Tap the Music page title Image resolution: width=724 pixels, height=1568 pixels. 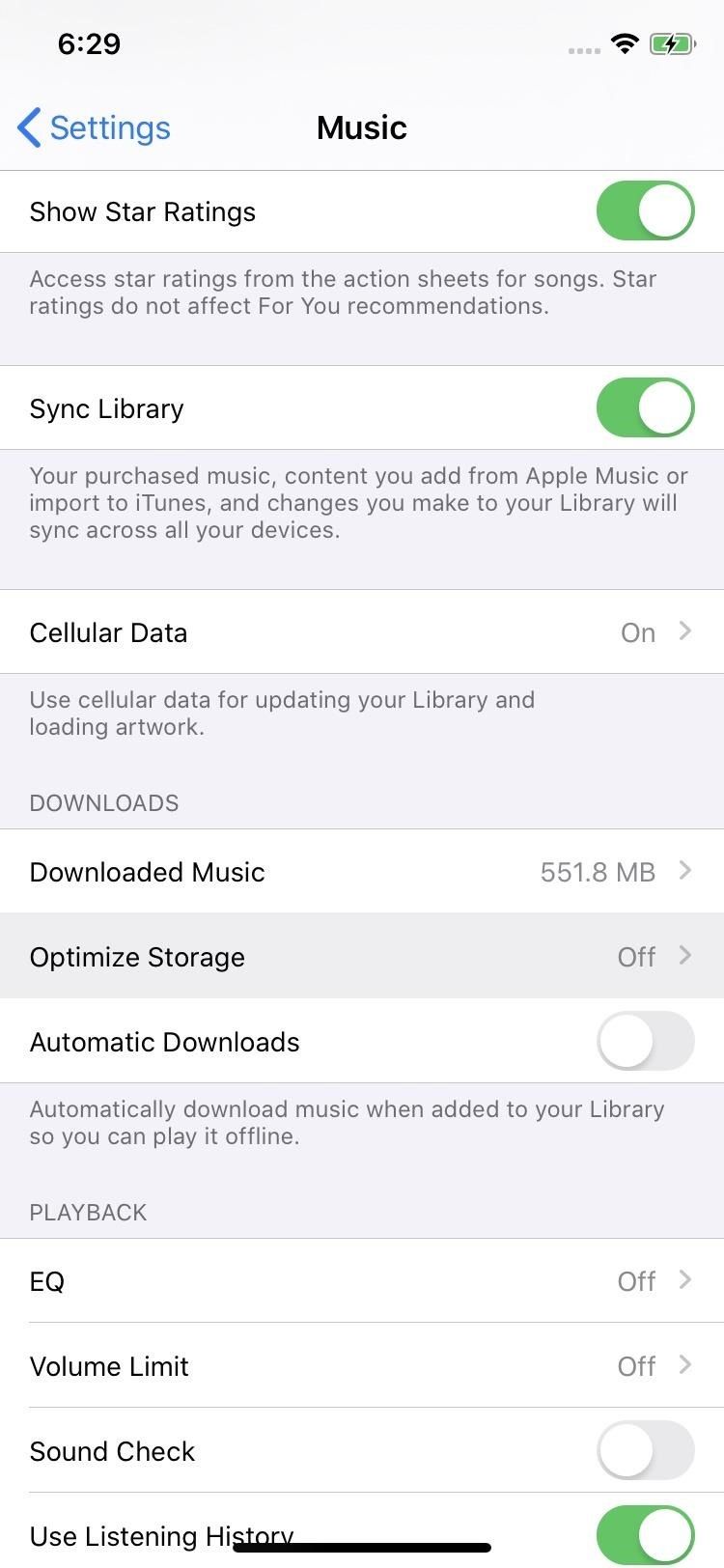[362, 126]
